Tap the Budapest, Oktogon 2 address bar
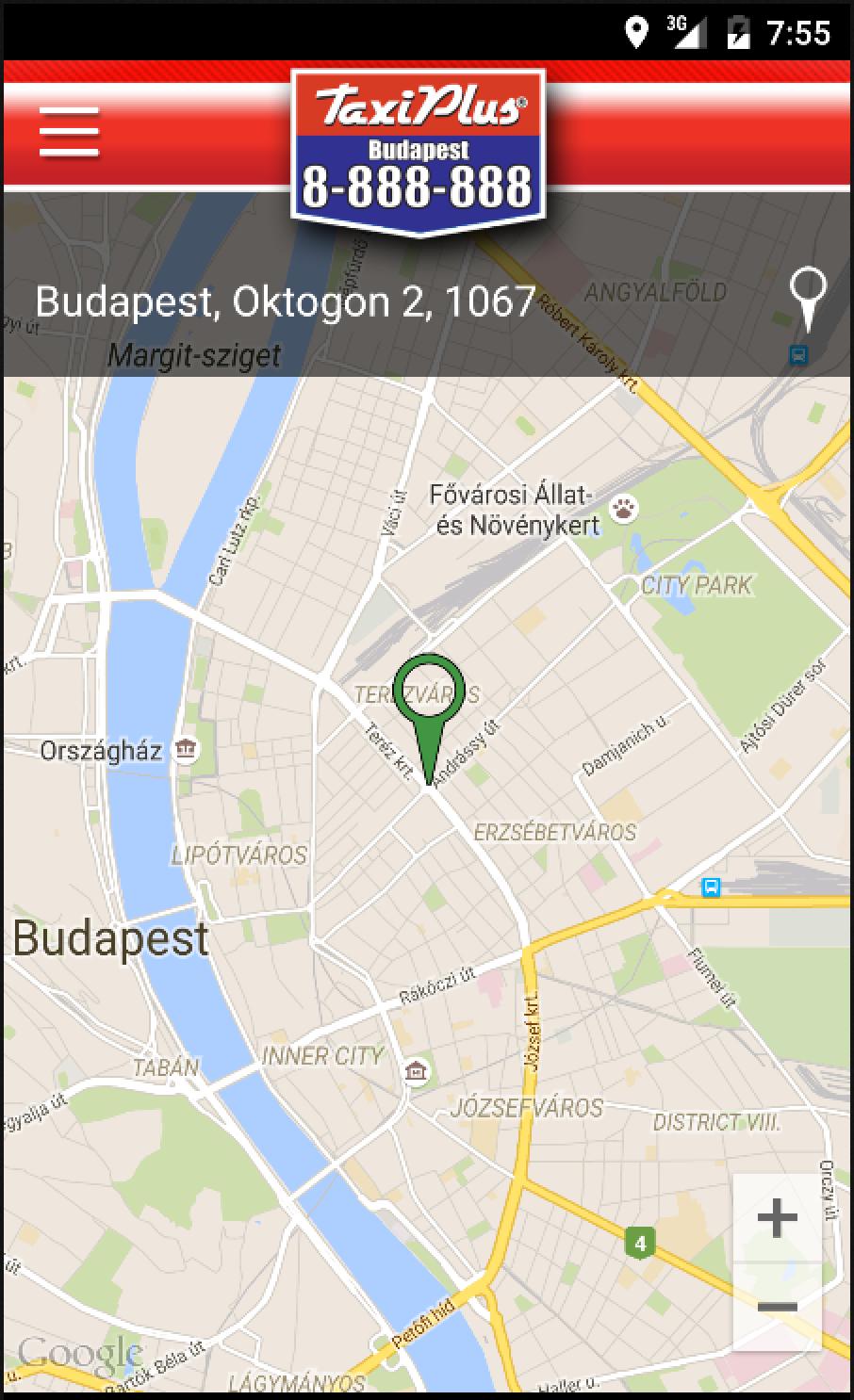This screenshot has height=1400, width=854. coord(286,301)
